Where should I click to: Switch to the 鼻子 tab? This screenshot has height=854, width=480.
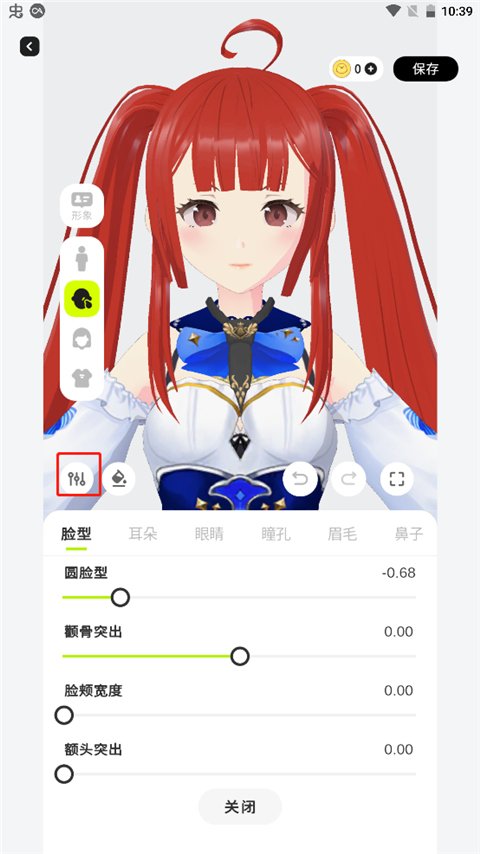(409, 533)
